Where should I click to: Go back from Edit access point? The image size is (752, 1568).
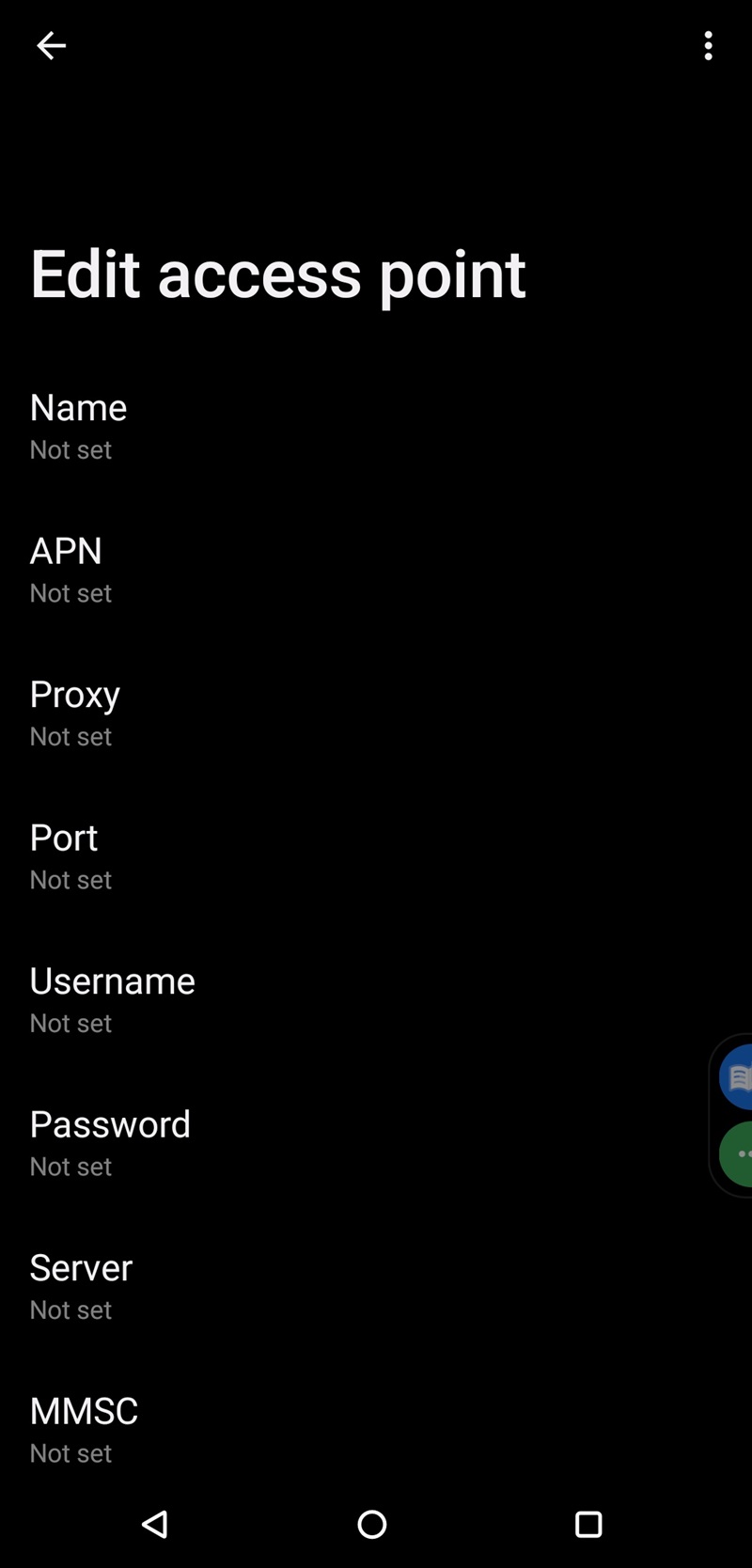coord(51,45)
